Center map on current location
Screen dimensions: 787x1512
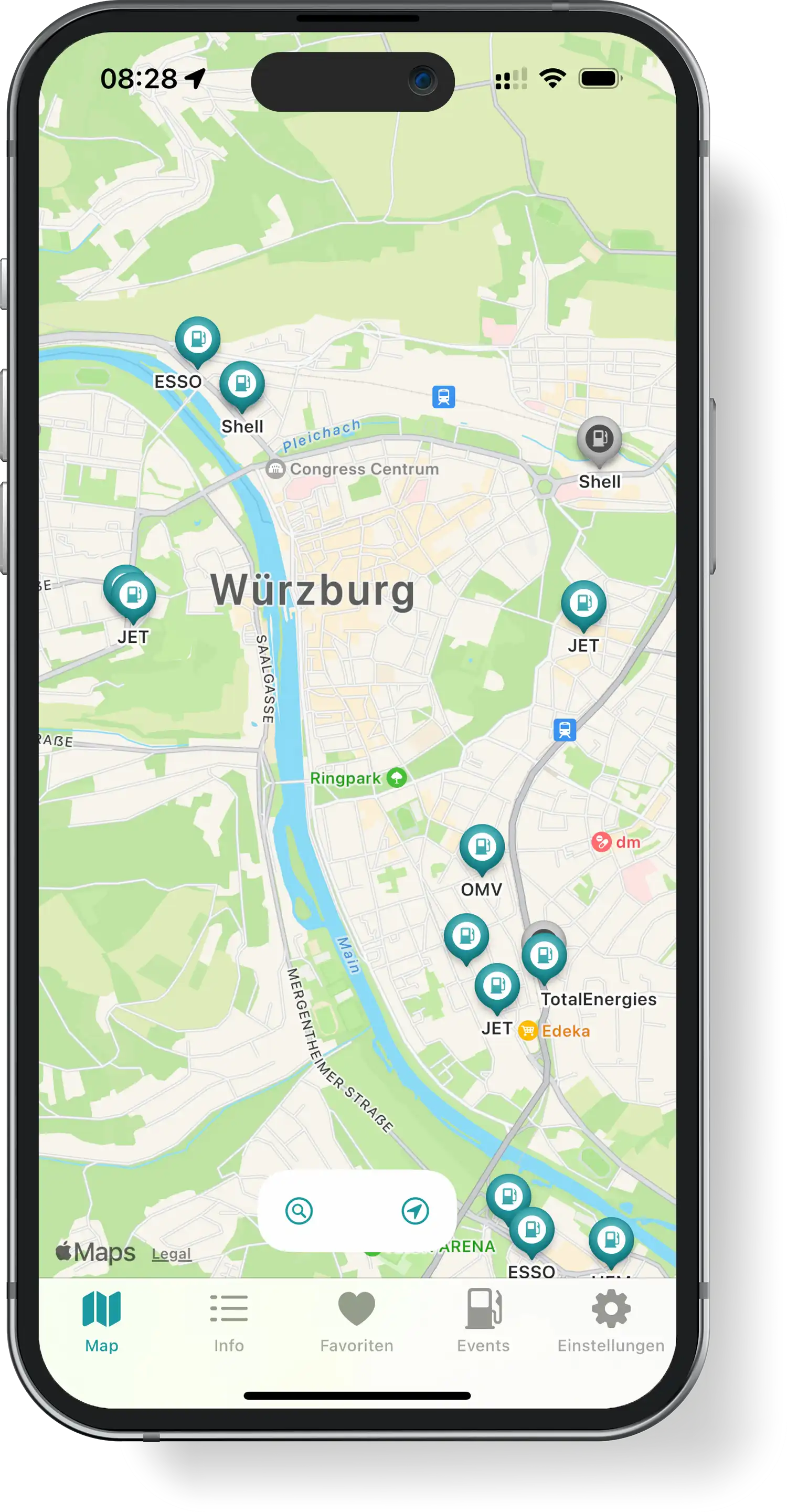tap(415, 1210)
